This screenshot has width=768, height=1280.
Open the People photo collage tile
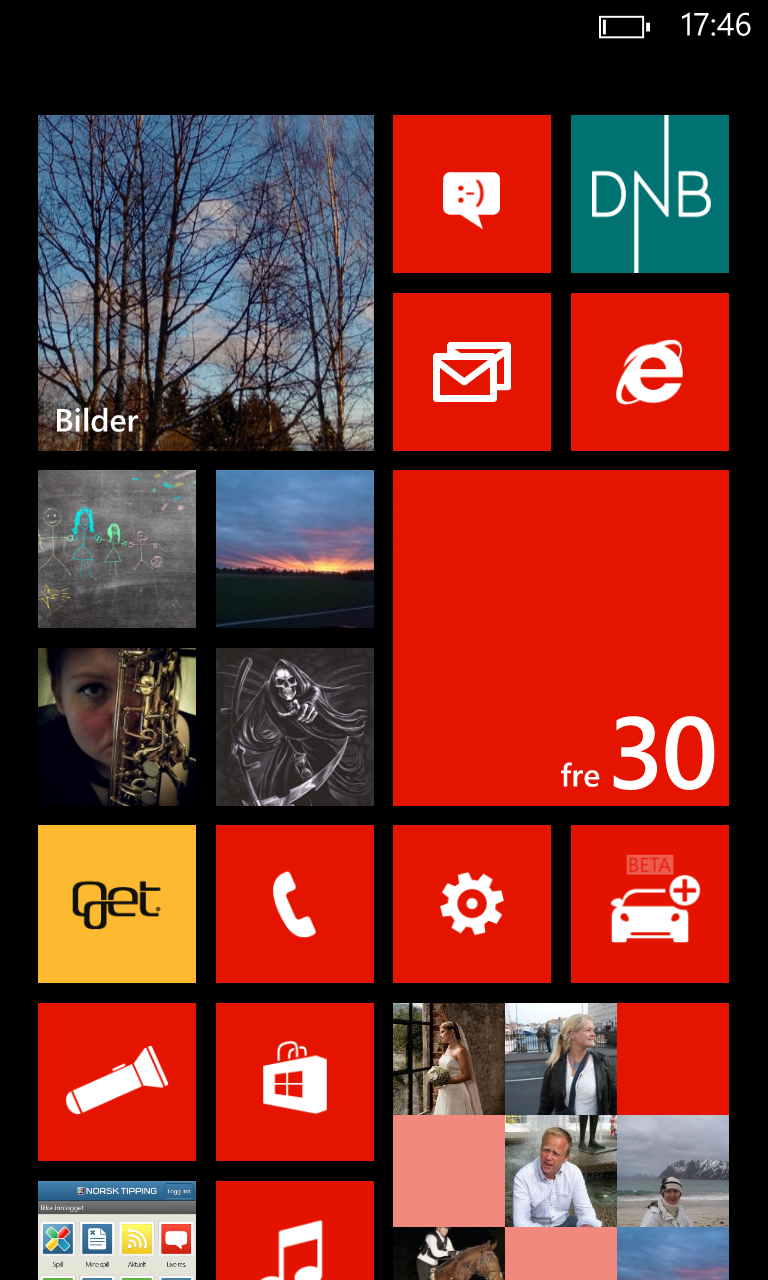click(x=561, y=1141)
